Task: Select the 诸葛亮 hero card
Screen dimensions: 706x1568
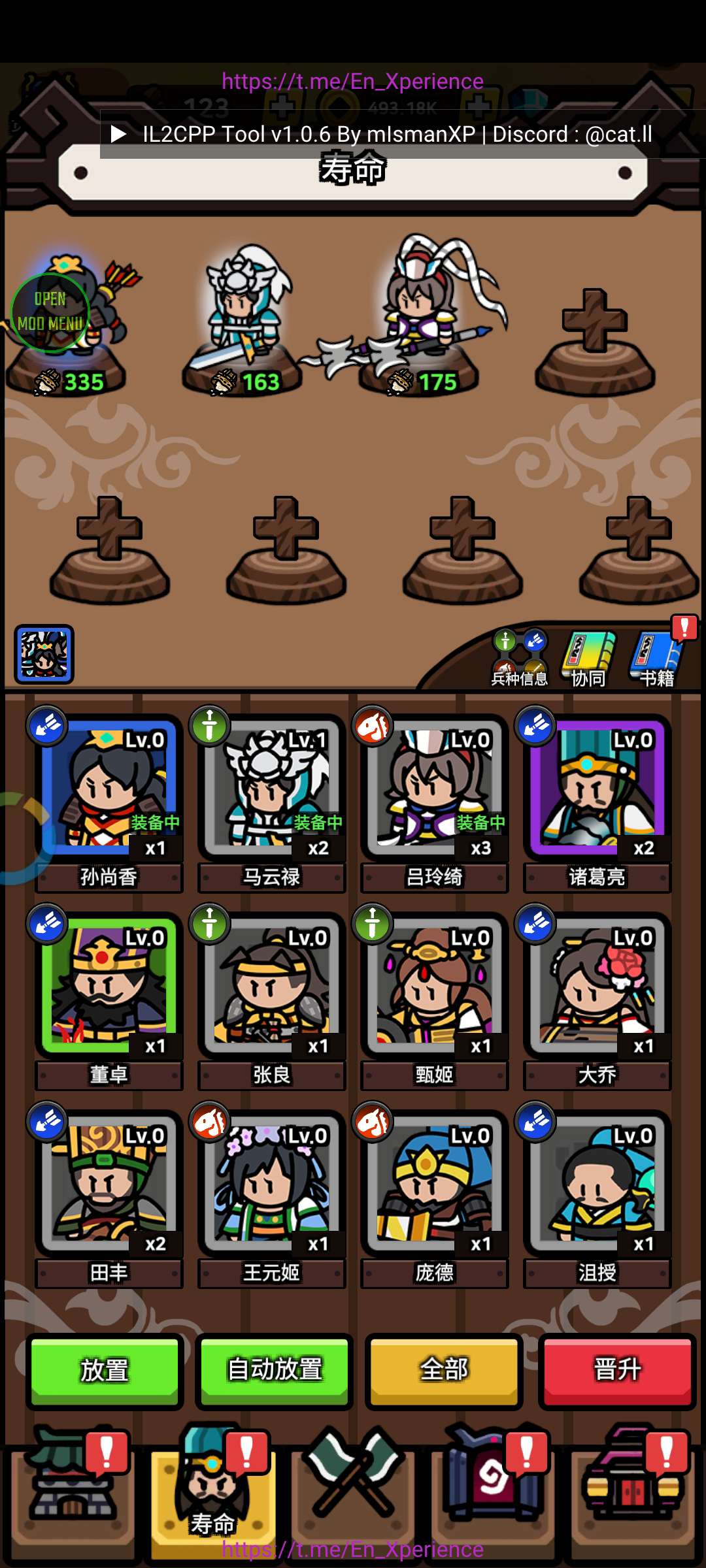Action: point(597,791)
